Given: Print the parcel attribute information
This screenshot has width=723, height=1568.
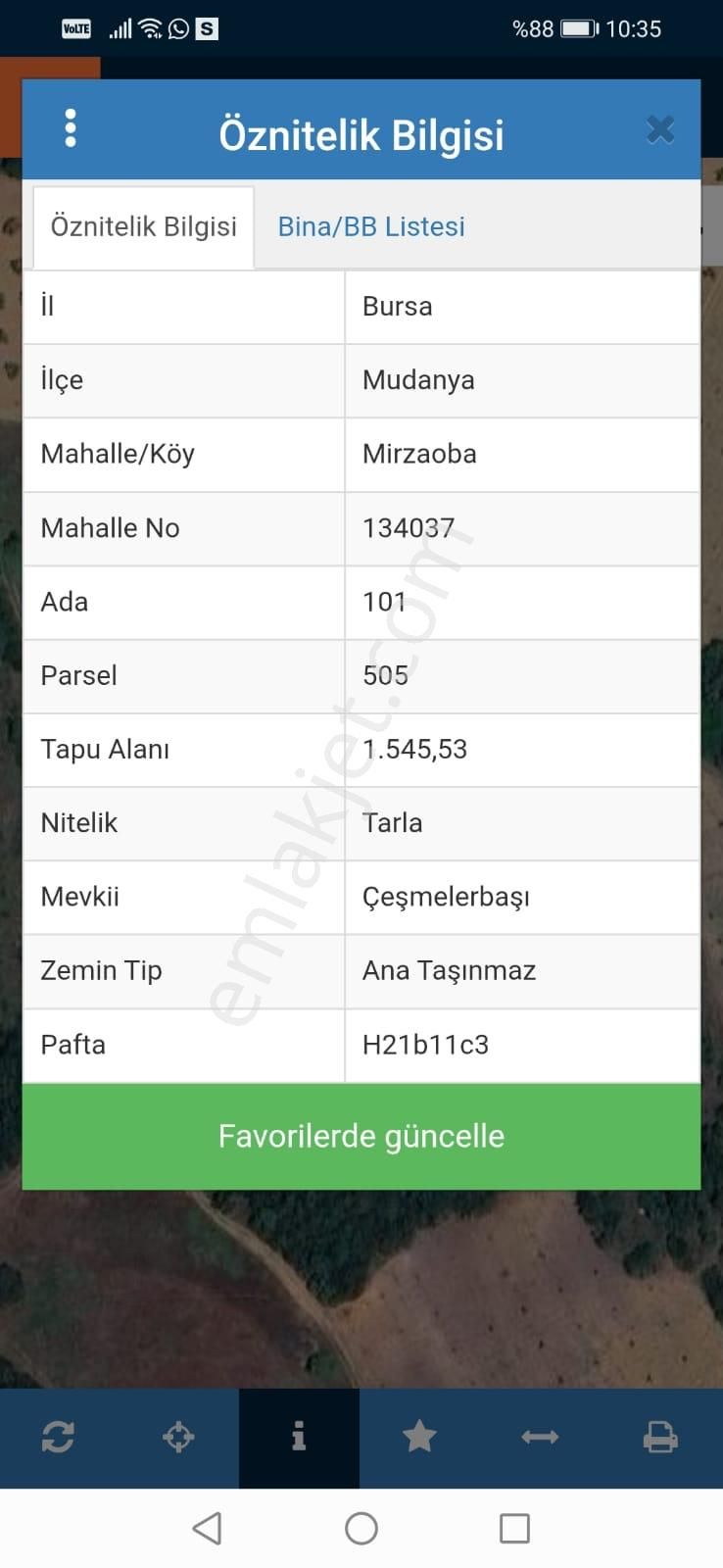Looking at the screenshot, I should 661,1438.
